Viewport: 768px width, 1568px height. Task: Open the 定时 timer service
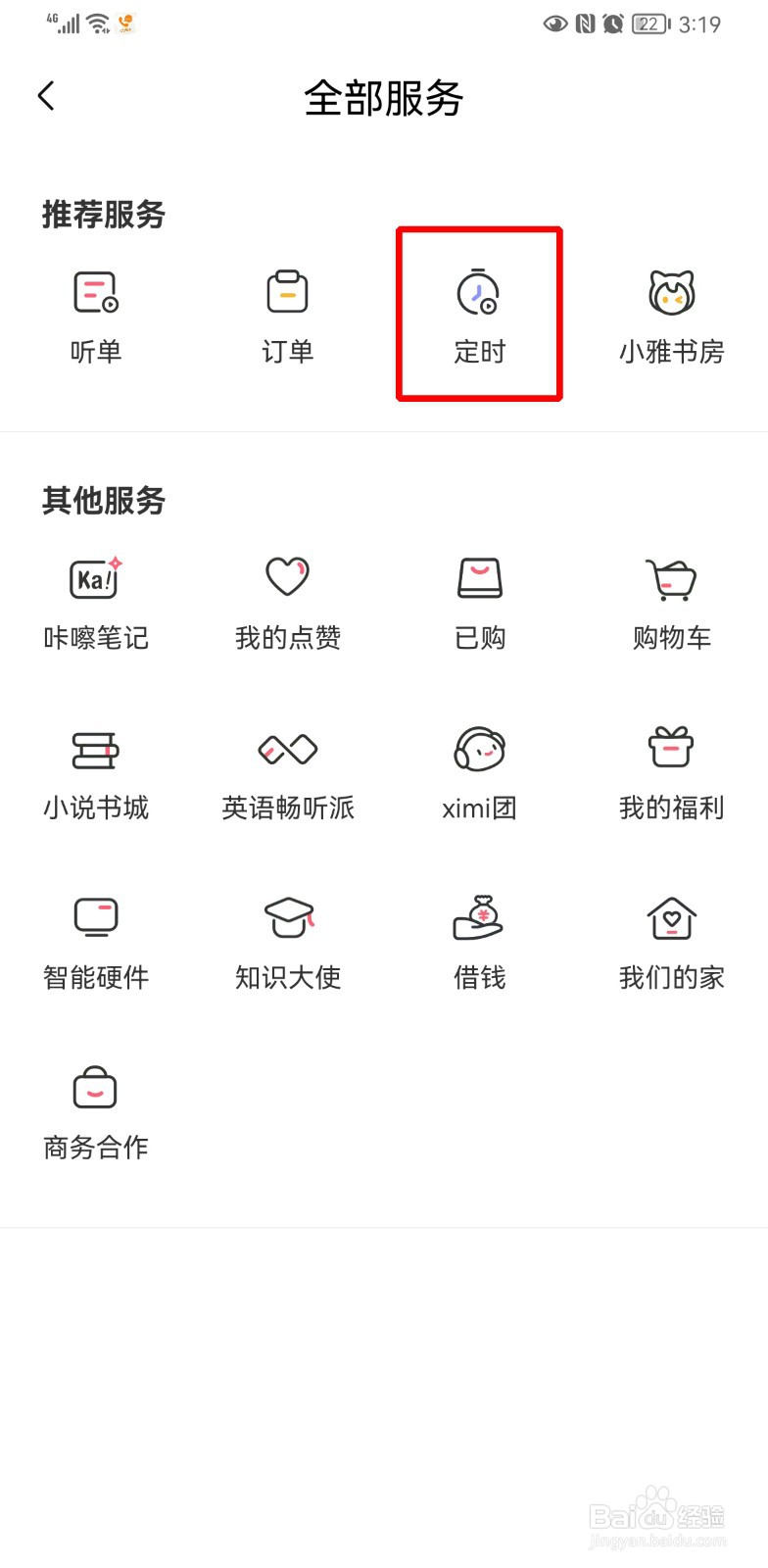click(x=479, y=316)
